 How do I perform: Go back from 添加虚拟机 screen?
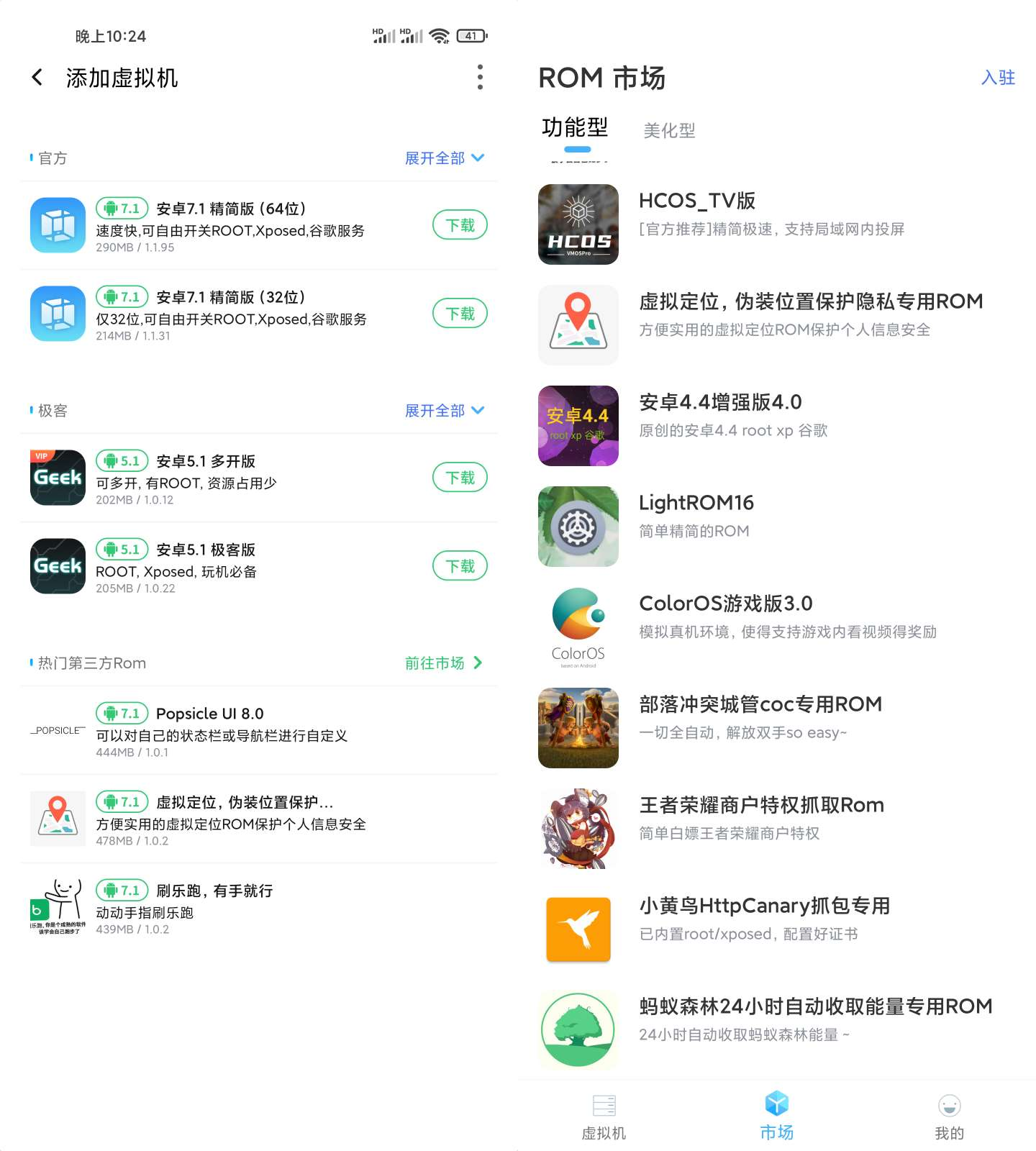point(37,78)
